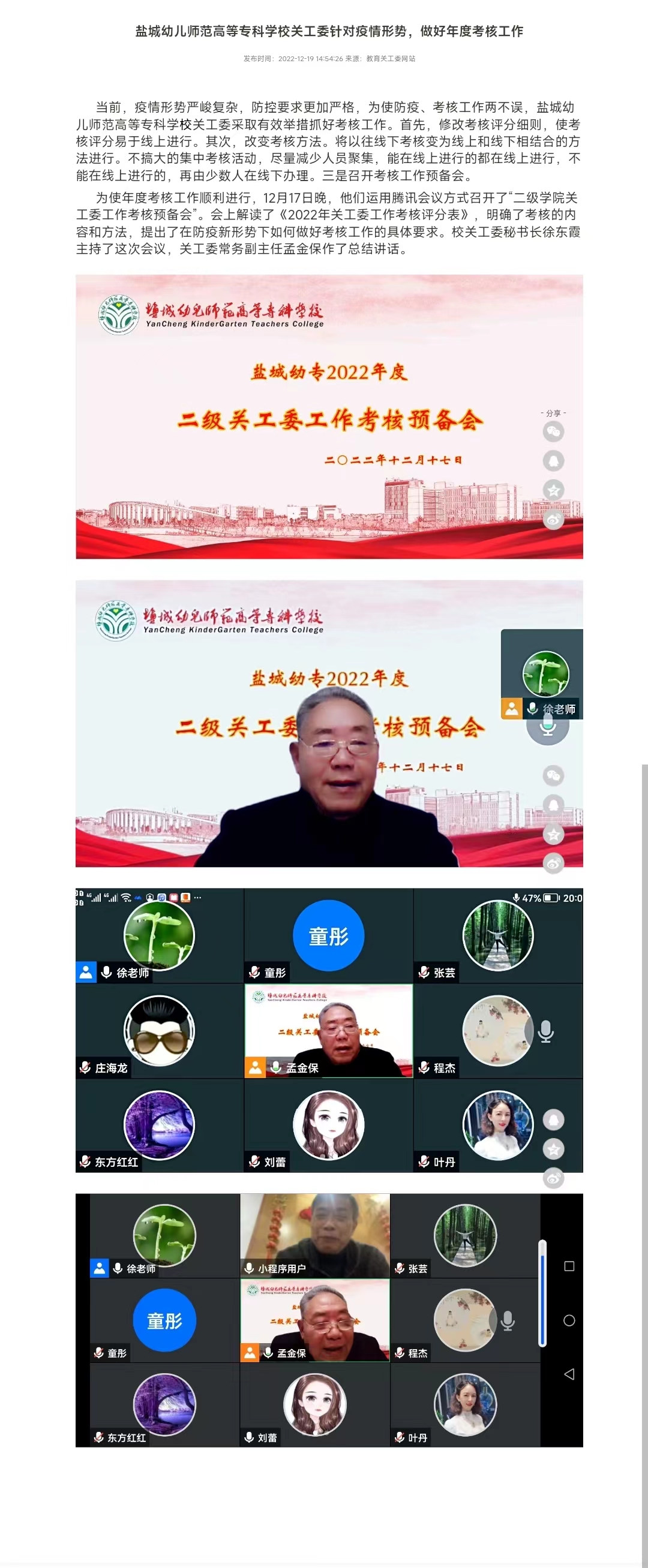The height and width of the screenshot is (1568, 648).
Task: Share to Qzone via star icon below 分享
Action: click(553, 490)
